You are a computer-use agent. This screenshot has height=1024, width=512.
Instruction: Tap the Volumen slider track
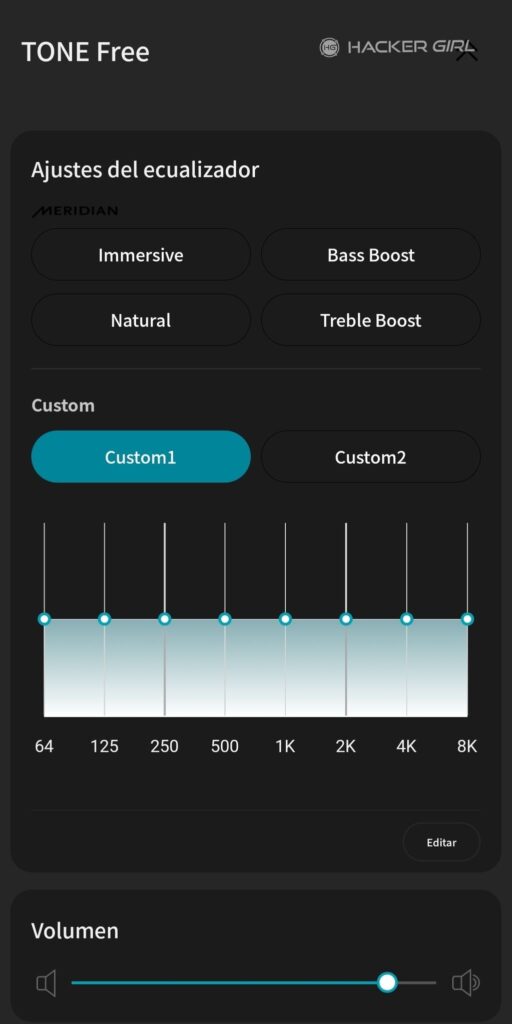click(253, 982)
